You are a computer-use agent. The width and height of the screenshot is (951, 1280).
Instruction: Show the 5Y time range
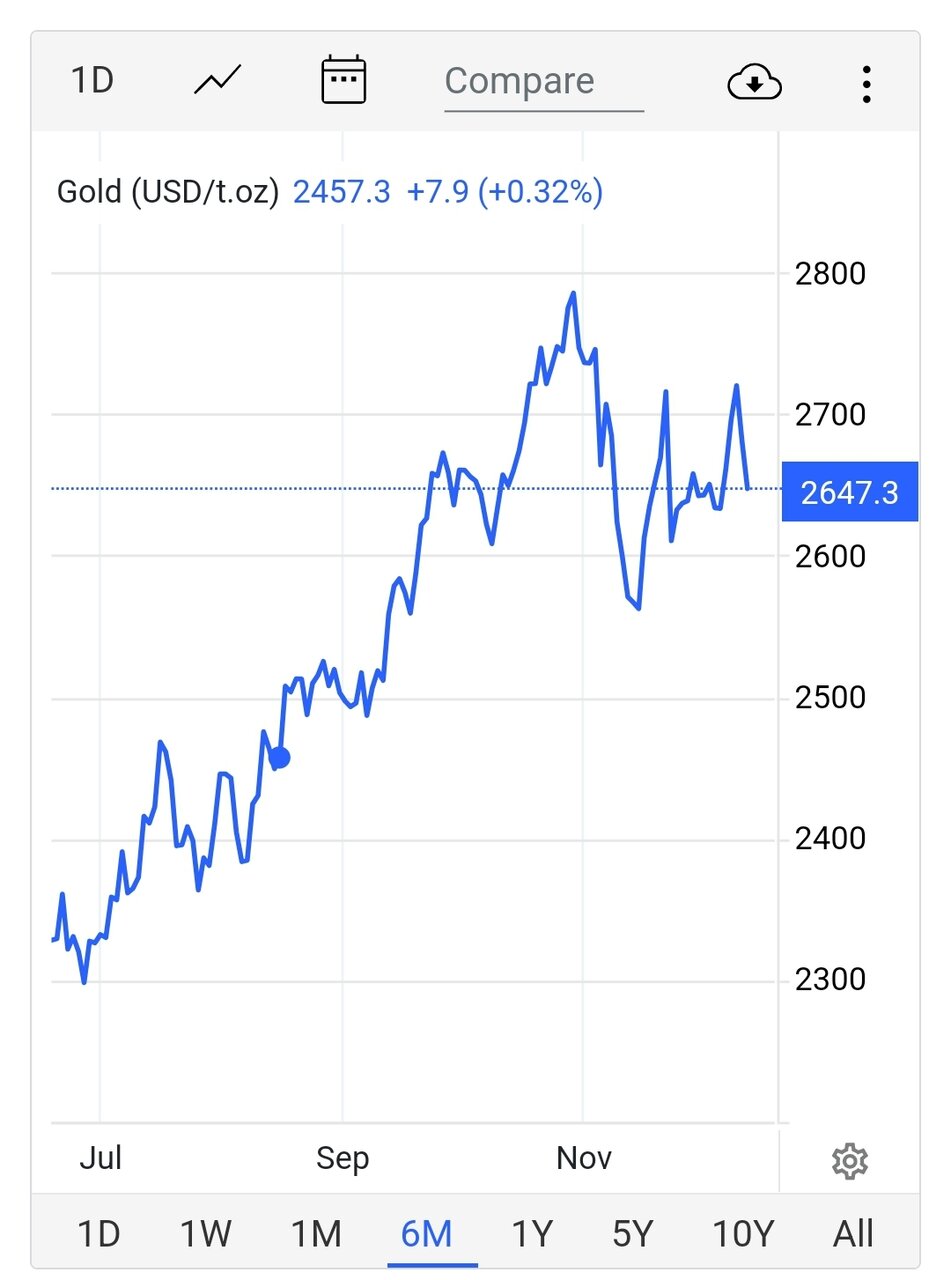tap(633, 1233)
